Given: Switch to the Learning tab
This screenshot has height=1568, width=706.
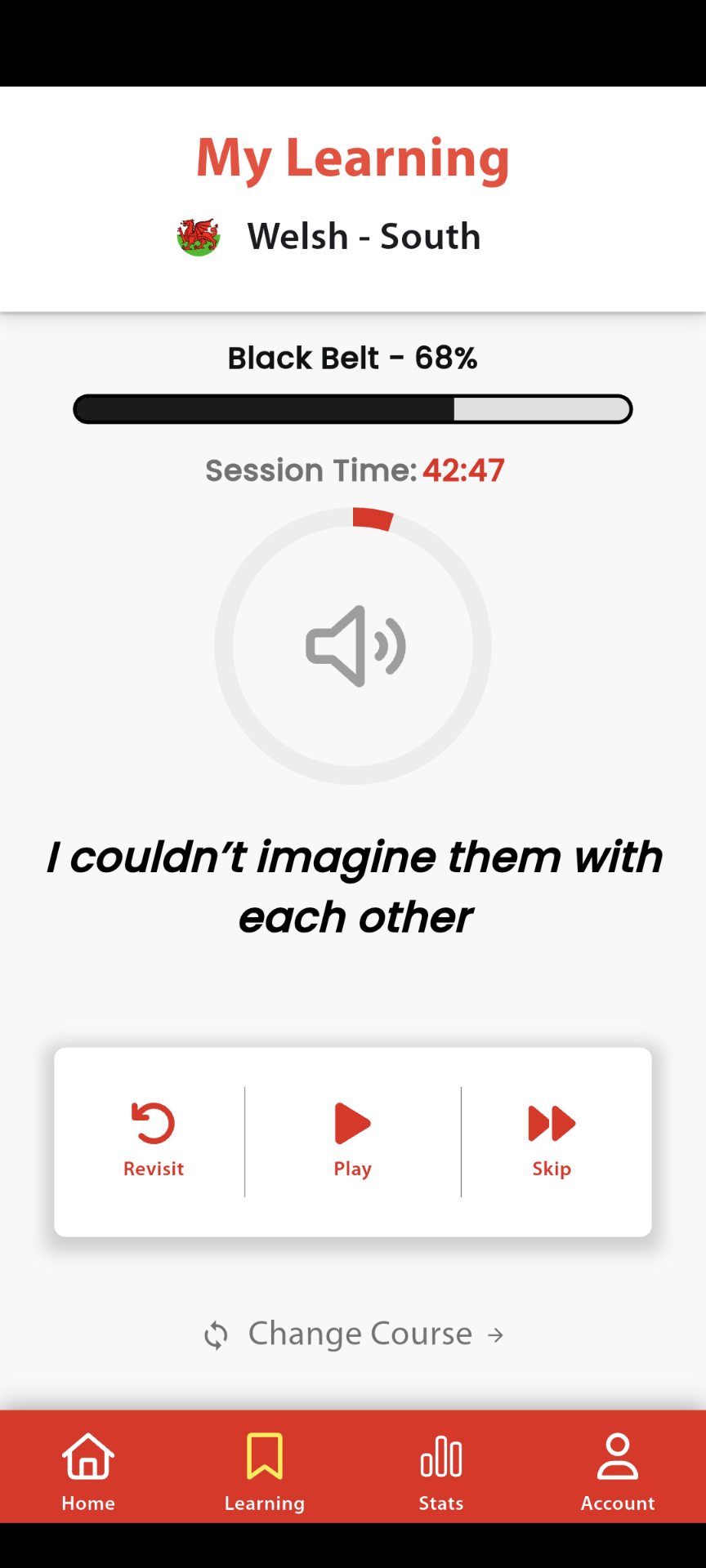Looking at the screenshot, I should (x=265, y=1469).
